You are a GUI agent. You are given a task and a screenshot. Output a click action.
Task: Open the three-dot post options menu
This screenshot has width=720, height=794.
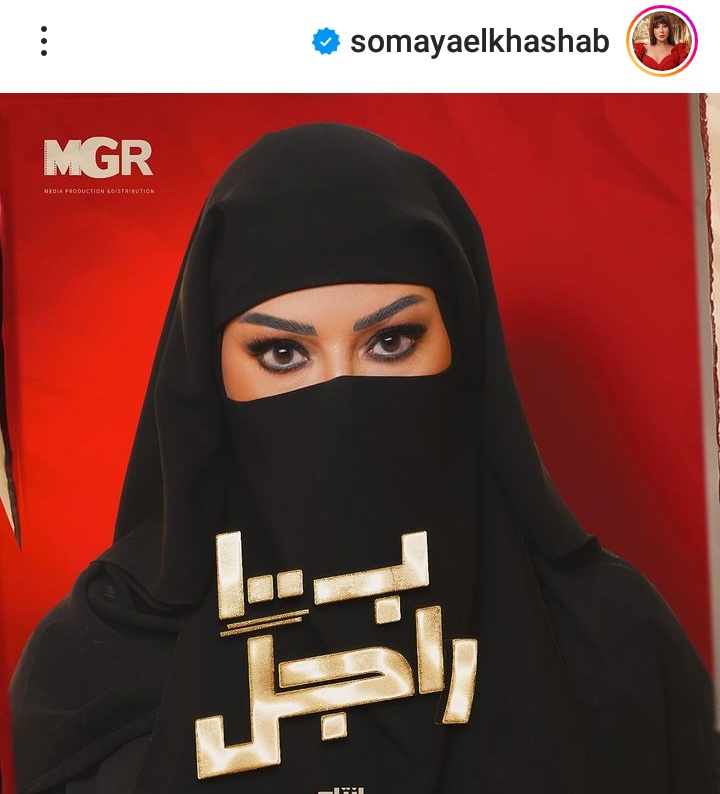[x=43, y=41]
